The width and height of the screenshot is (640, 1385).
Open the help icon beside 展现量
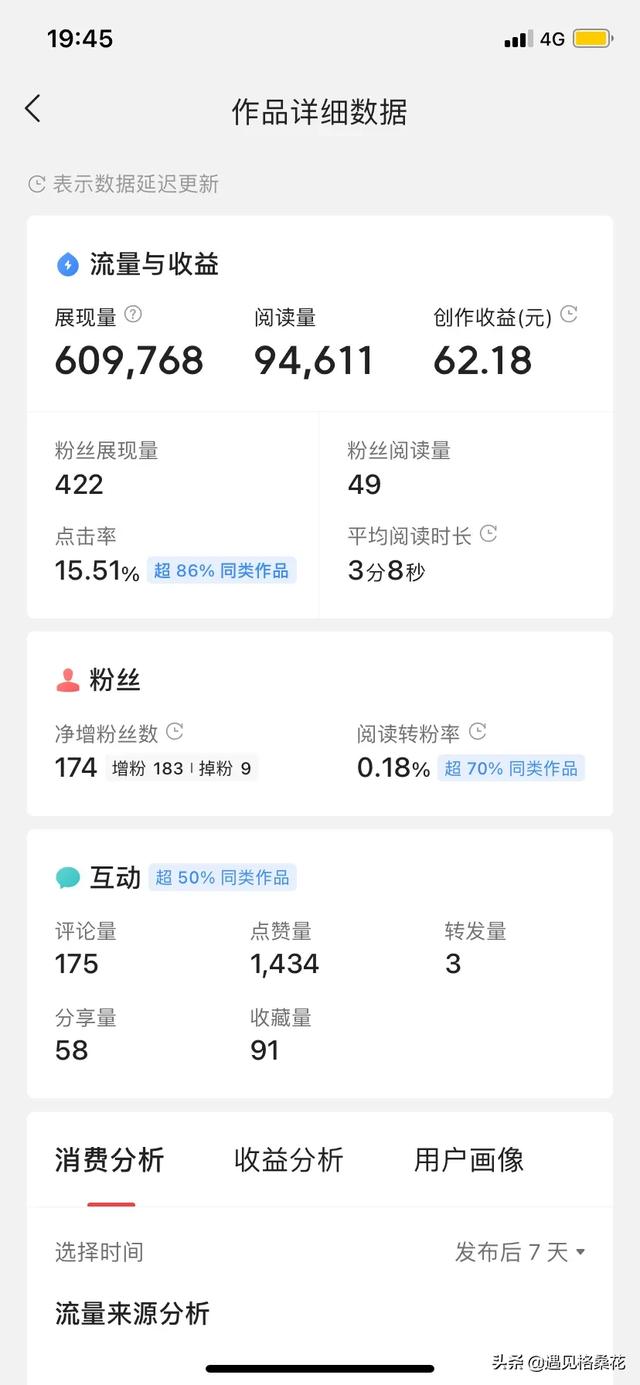[133, 315]
